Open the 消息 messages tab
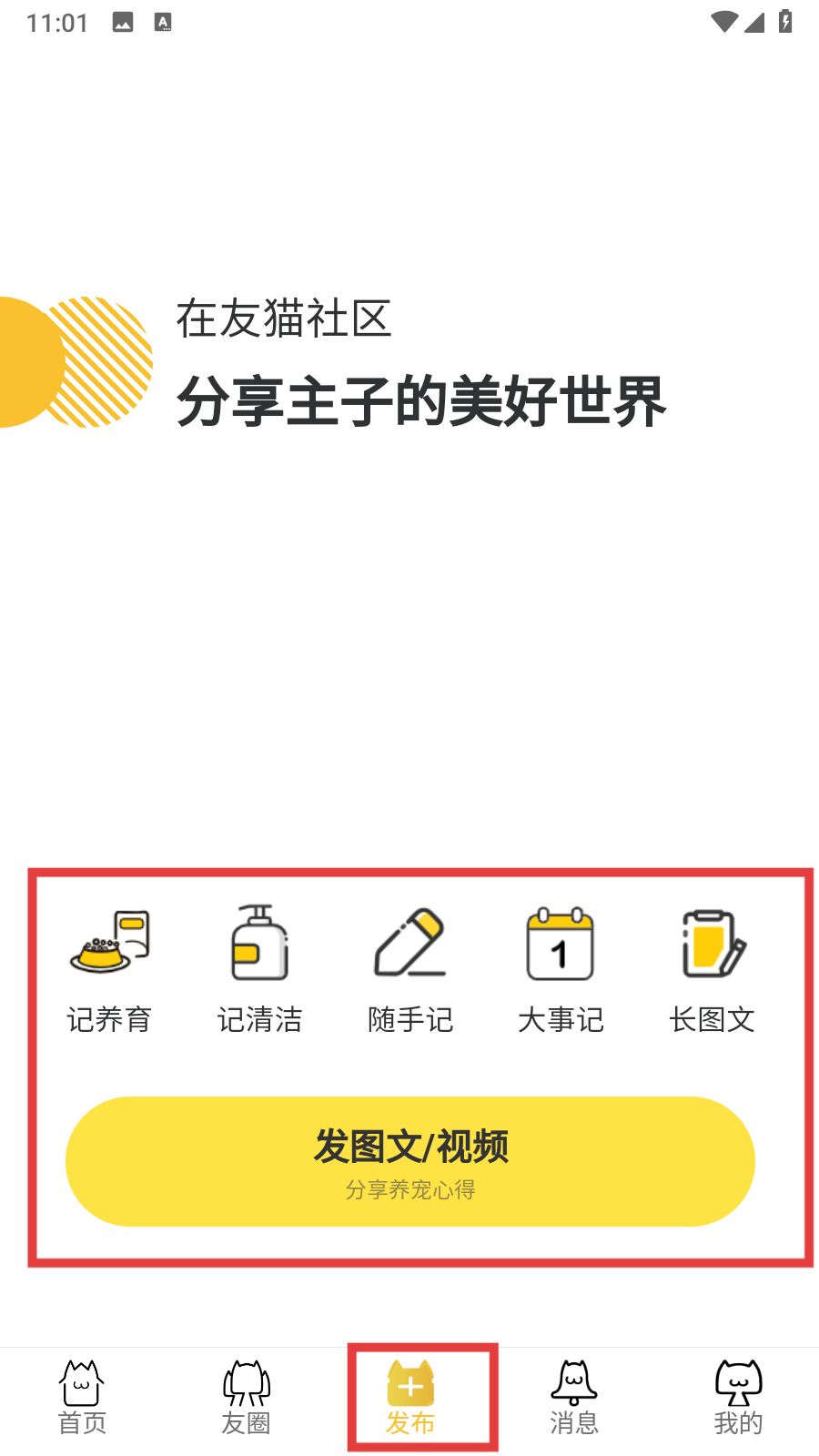 (574, 1398)
